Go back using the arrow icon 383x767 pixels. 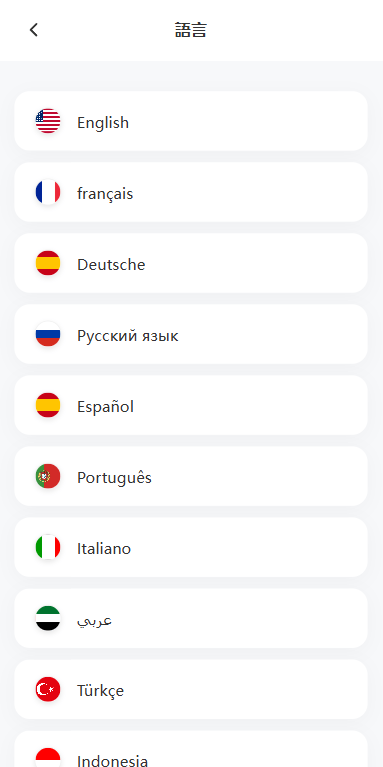point(33,30)
